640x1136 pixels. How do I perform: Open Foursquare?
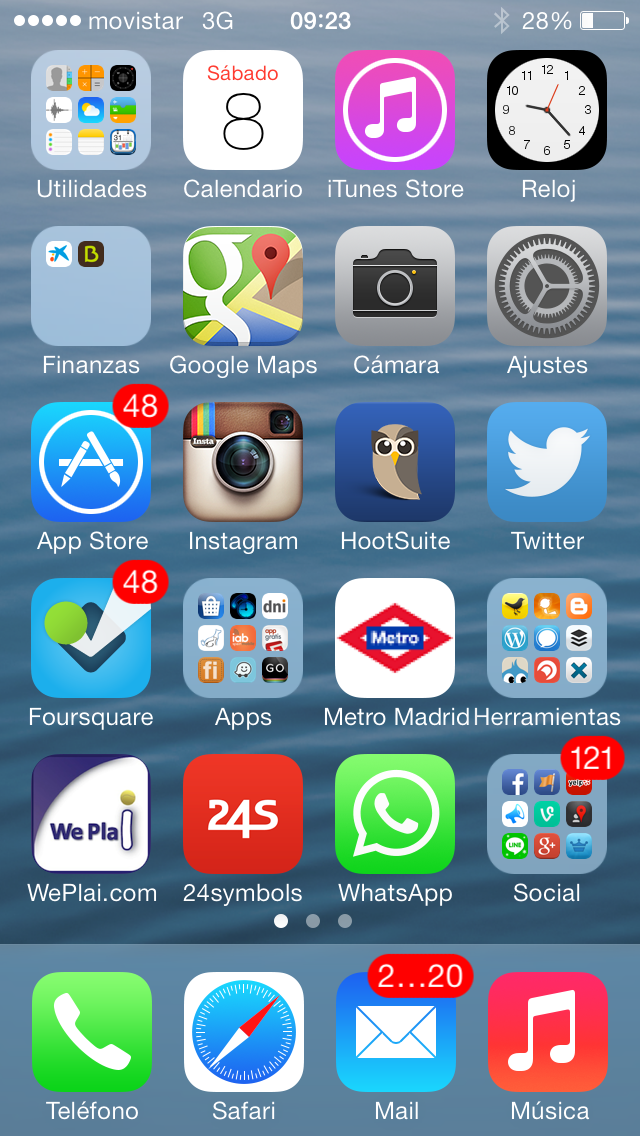[91, 638]
